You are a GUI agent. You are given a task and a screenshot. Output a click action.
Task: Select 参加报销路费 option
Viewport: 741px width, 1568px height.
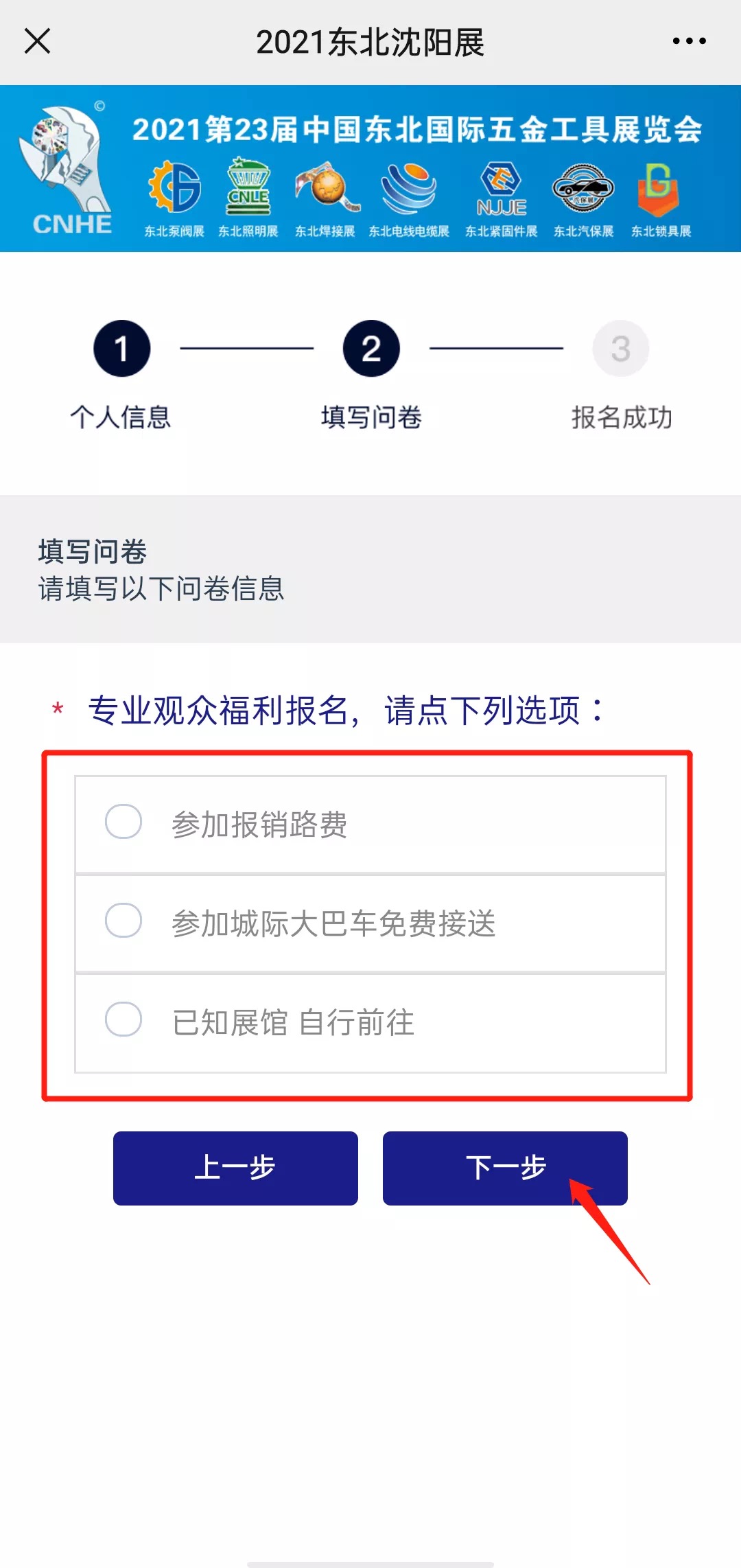[370, 824]
